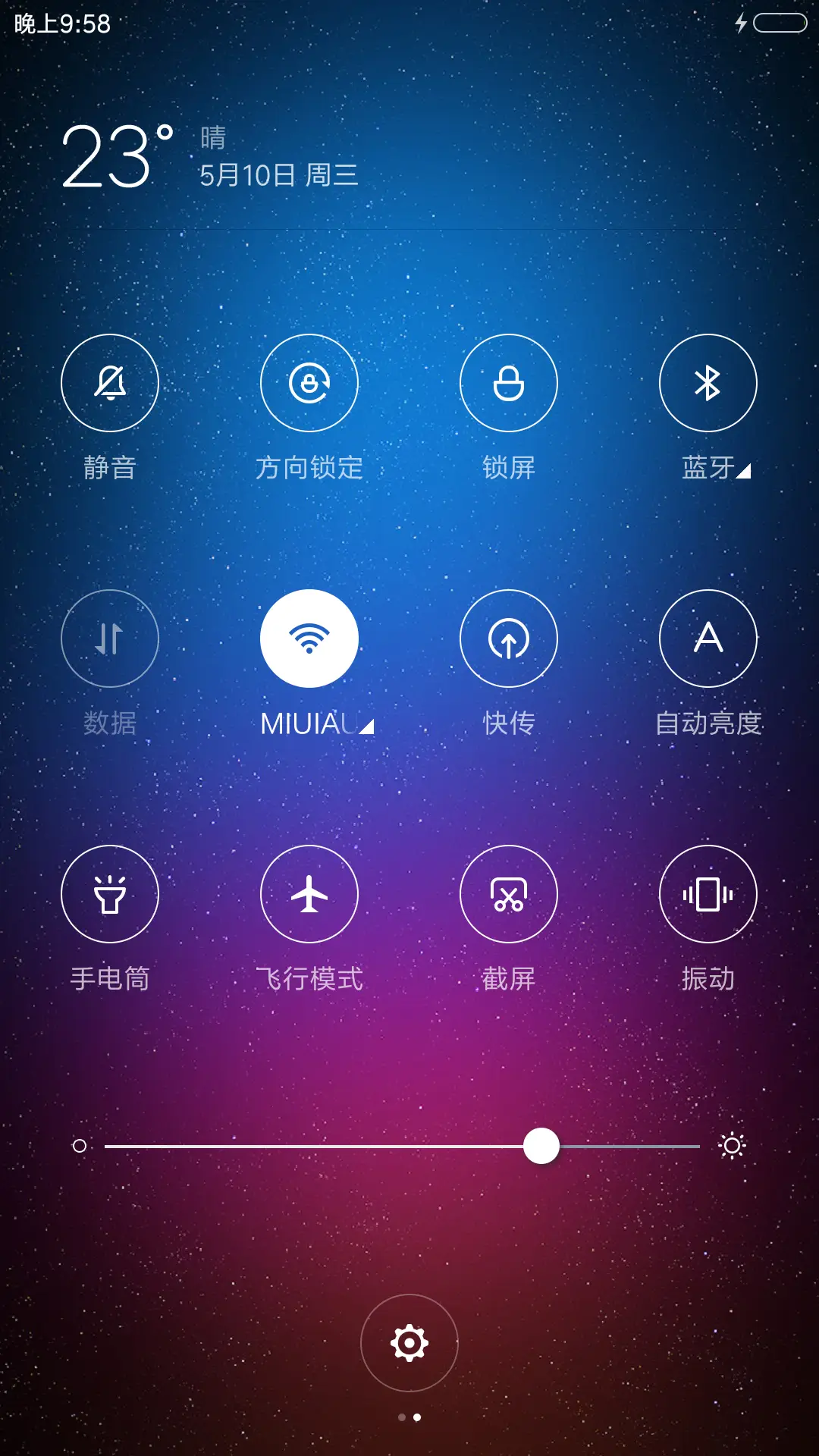Enable silent mode via the 静音 toggle

tap(109, 383)
